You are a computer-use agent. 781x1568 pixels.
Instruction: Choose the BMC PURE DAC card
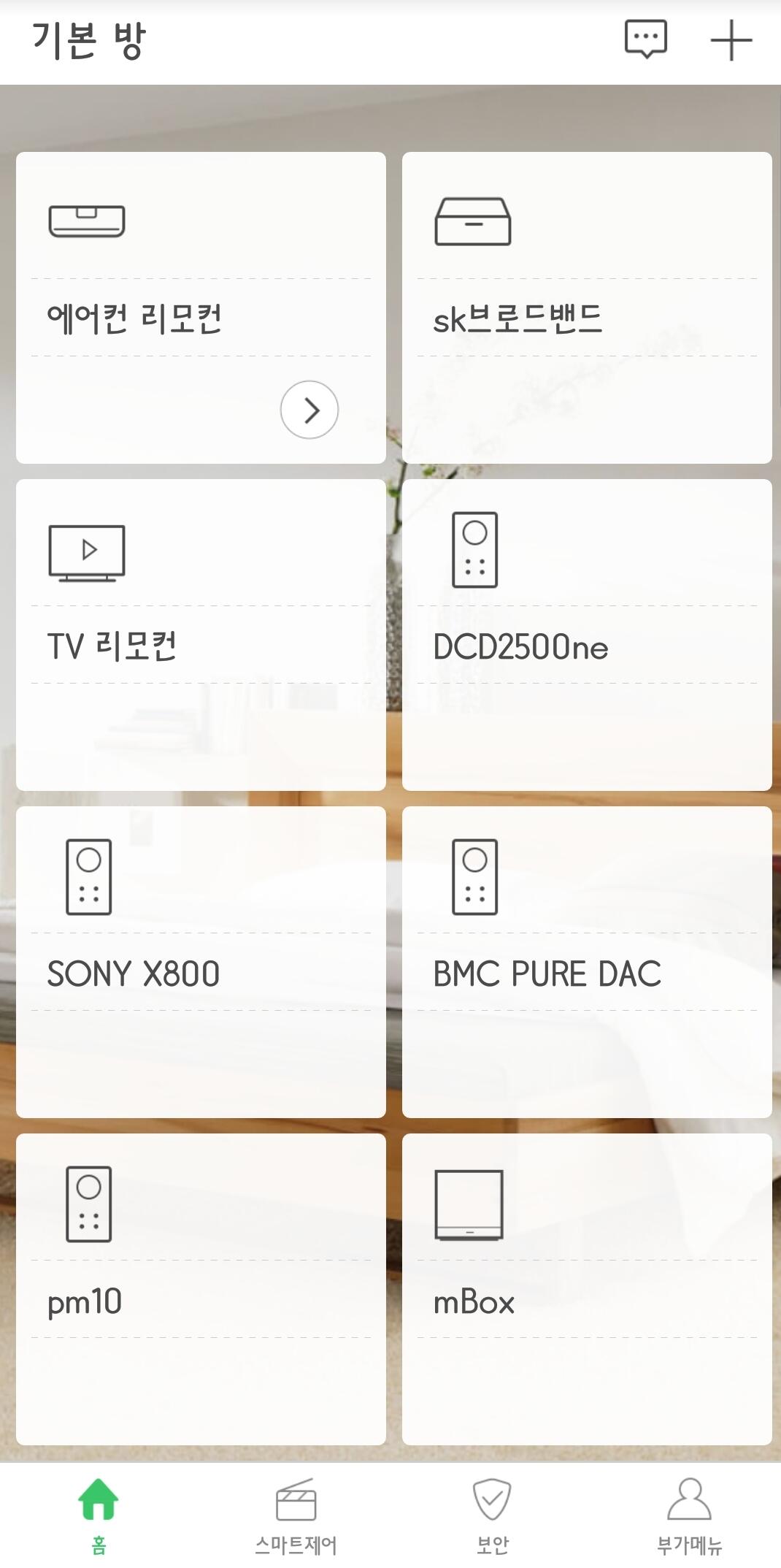[587, 962]
